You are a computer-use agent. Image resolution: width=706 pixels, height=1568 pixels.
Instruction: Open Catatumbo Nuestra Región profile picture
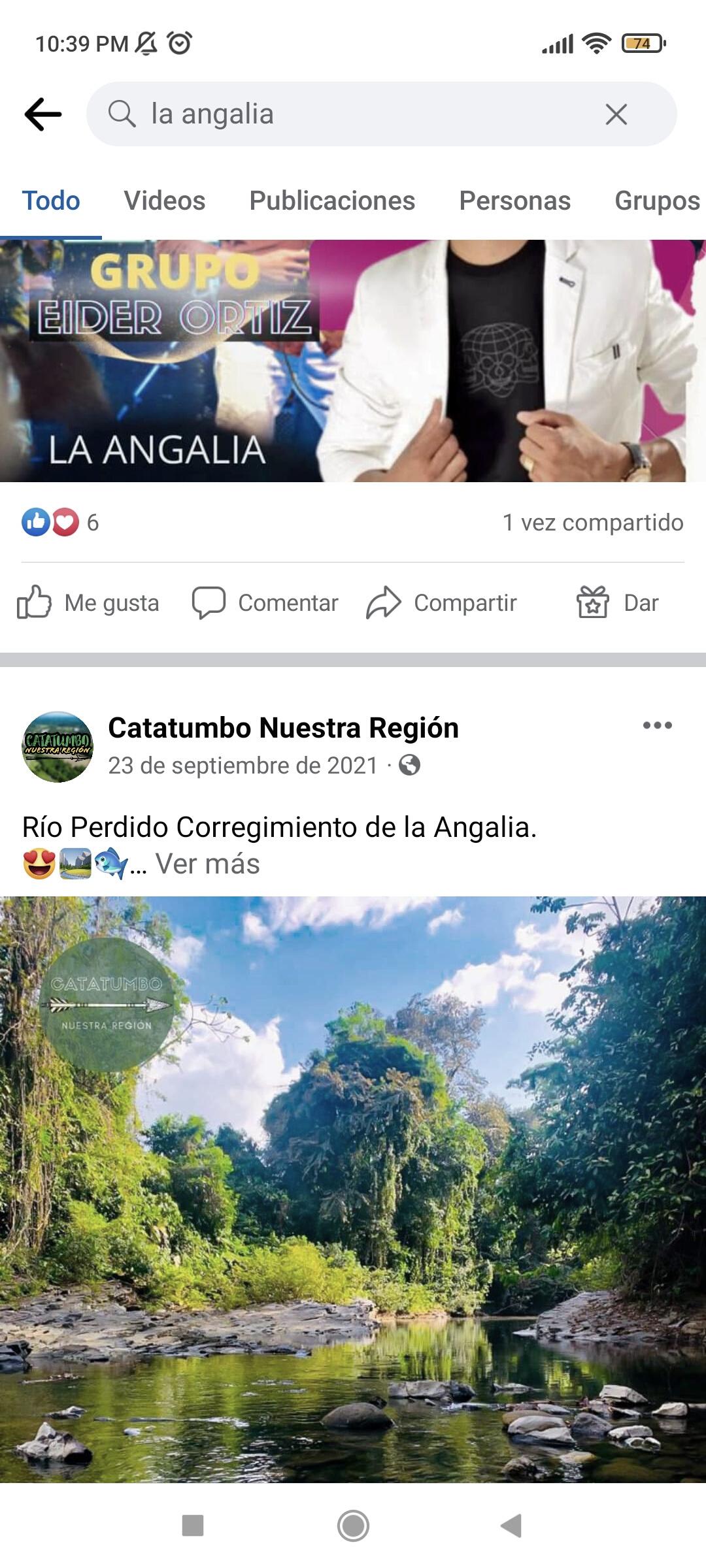(58, 747)
